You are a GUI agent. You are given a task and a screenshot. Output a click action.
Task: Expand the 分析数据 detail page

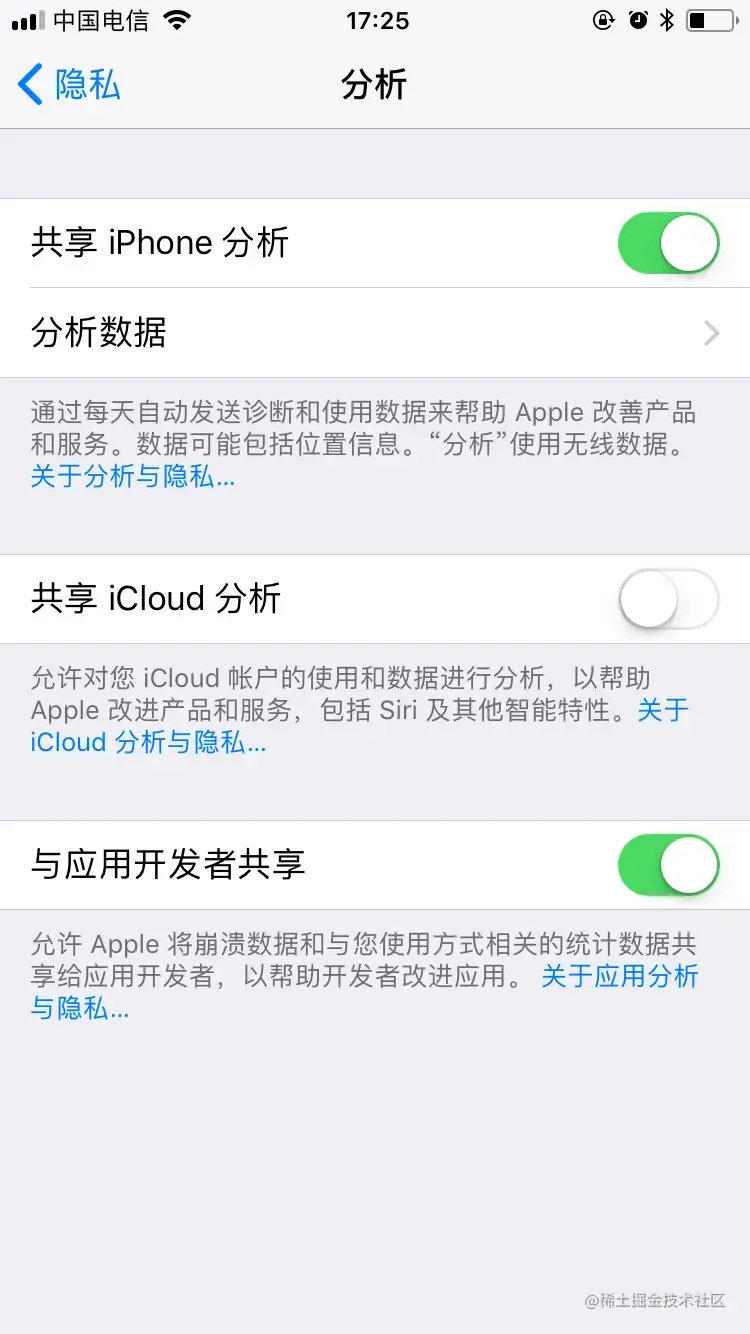click(375, 333)
